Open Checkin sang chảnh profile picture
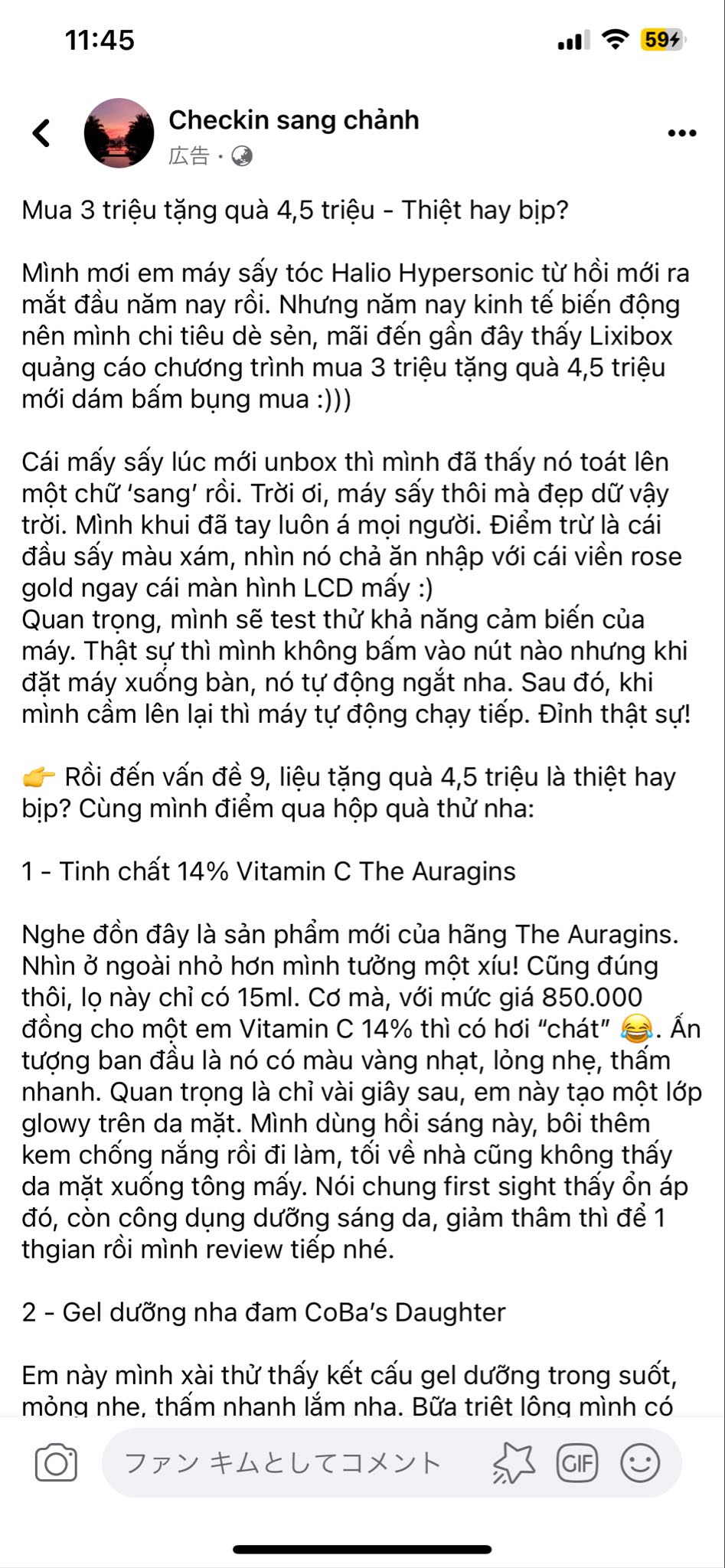This screenshot has height=1568, width=725. (x=119, y=133)
